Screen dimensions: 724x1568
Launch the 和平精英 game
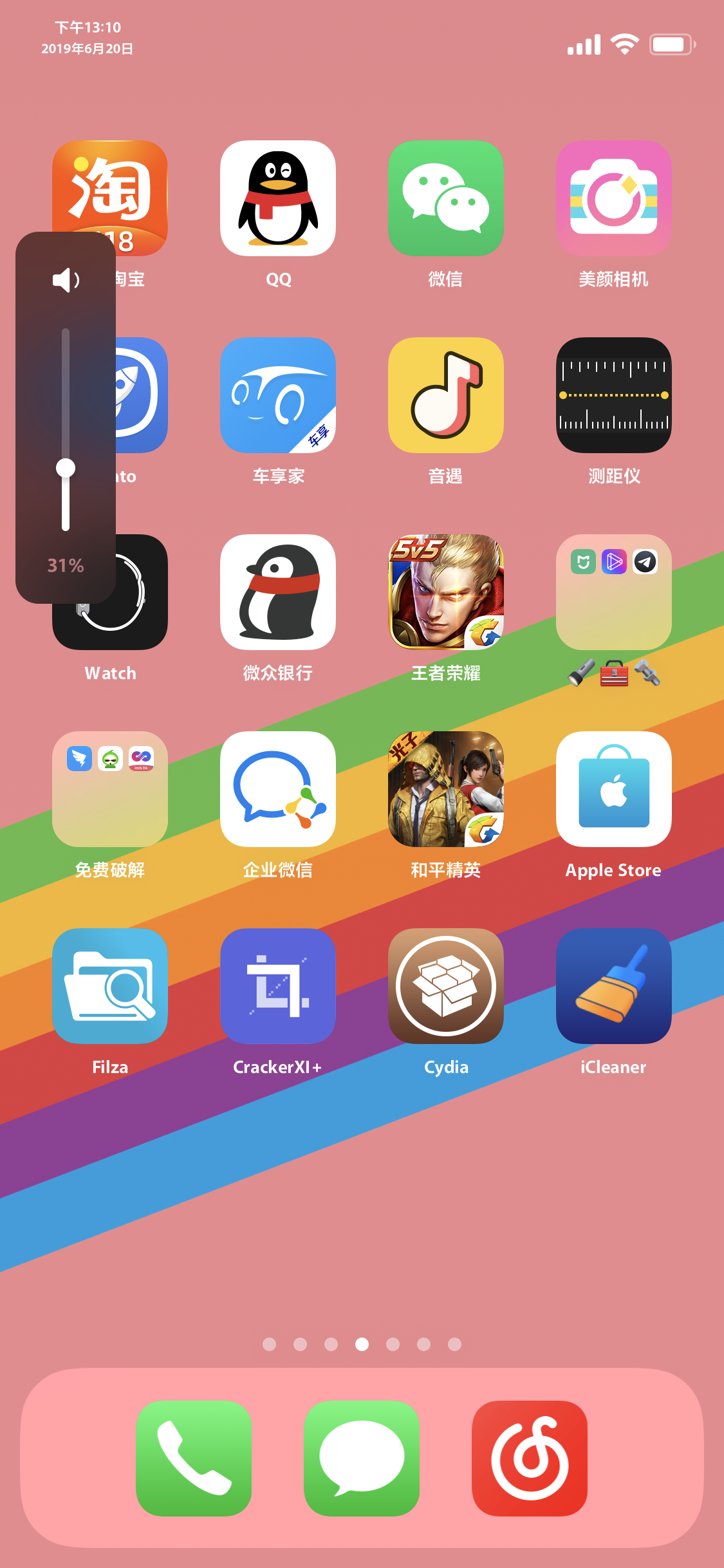[446, 790]
